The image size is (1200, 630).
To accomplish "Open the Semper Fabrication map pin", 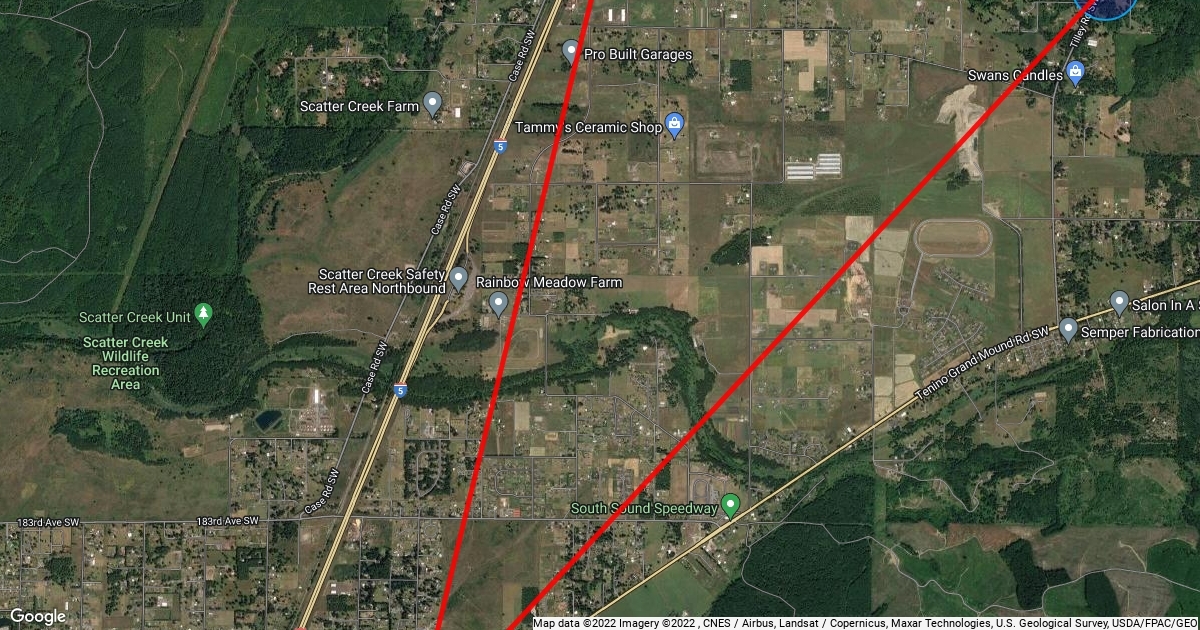I will click(1069, 328).
